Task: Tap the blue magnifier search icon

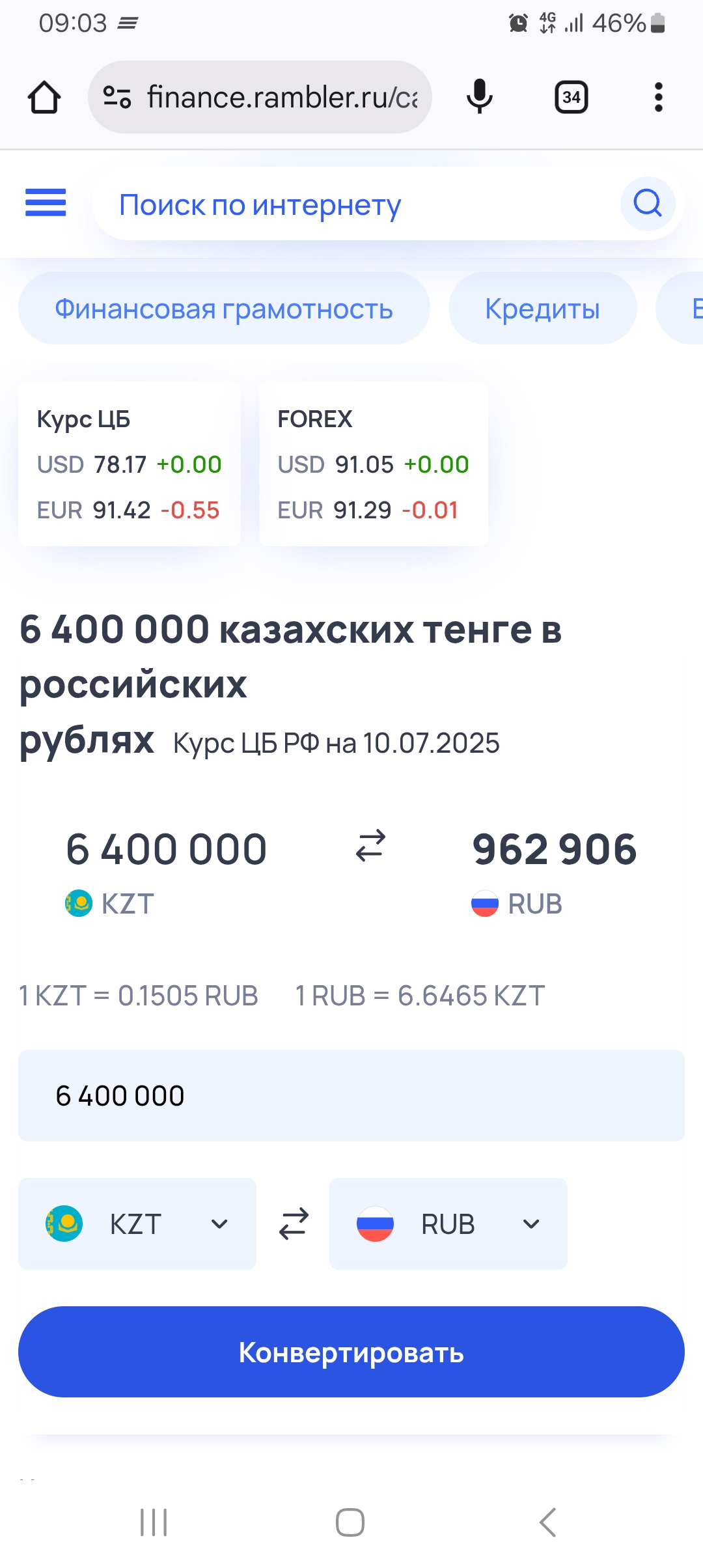Action: (x=648, y=204)
